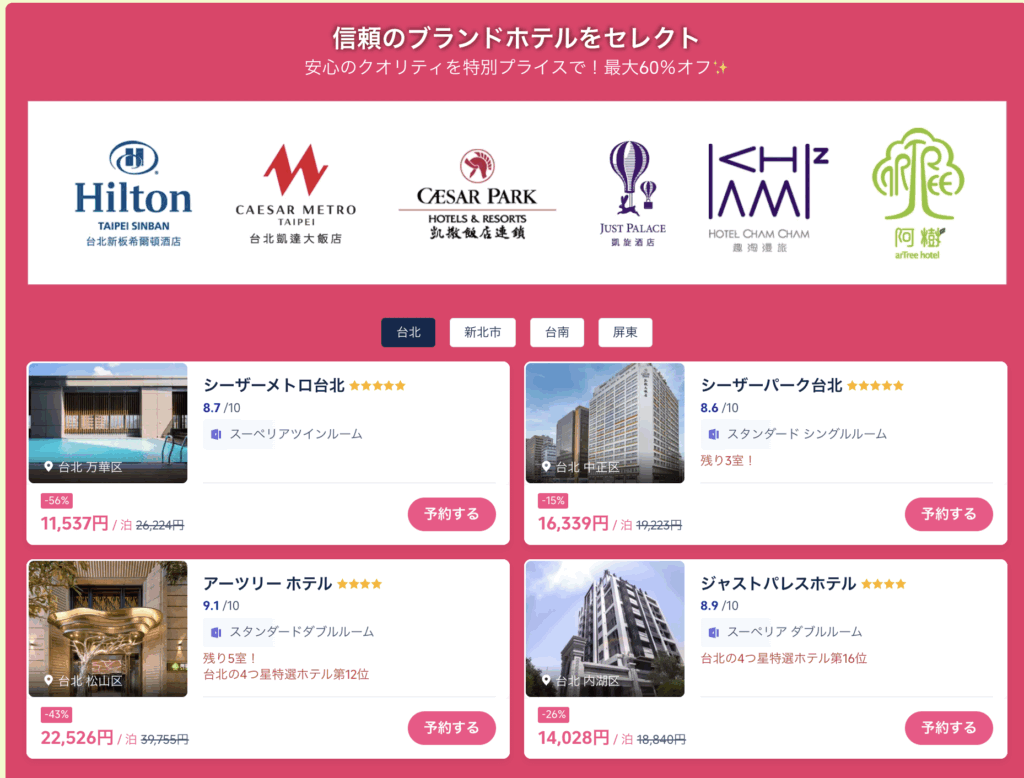Screen dimensions: 1024x778
Task: Tap the Just Palace brand logo
Action: [633, 194]
